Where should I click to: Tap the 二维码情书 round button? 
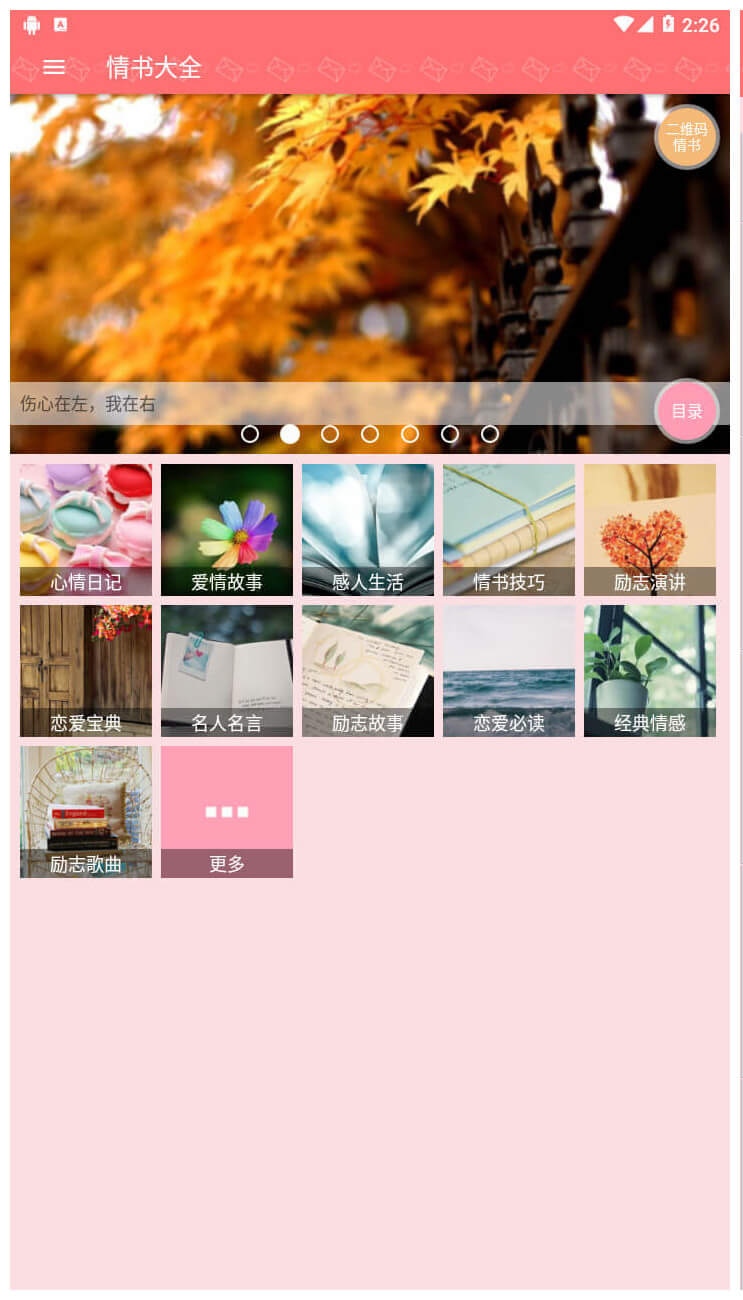pyautogui.click(x=687, y=137)
